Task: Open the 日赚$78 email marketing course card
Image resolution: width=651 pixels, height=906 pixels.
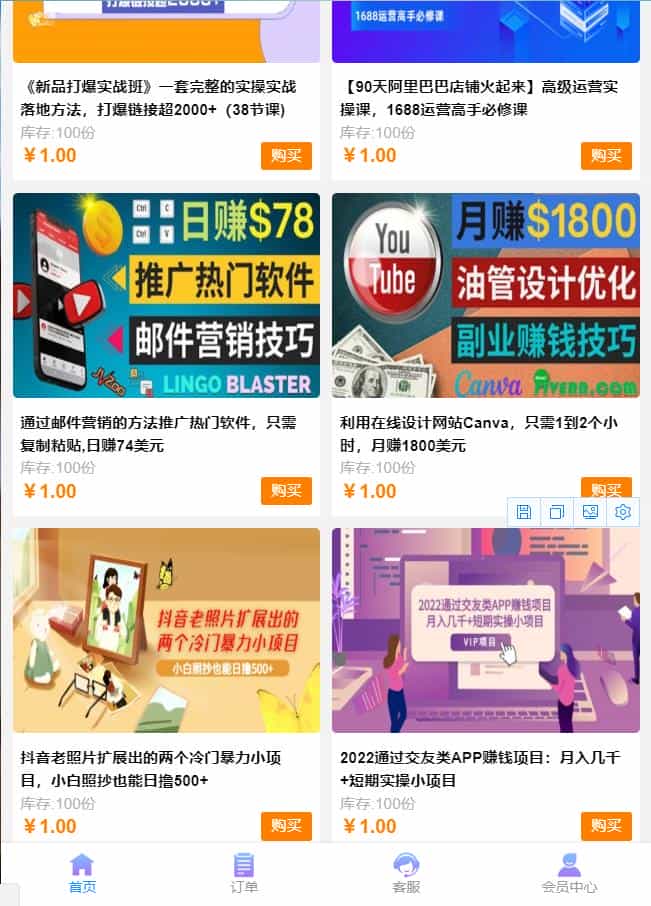Action: [x=166, y=296]
